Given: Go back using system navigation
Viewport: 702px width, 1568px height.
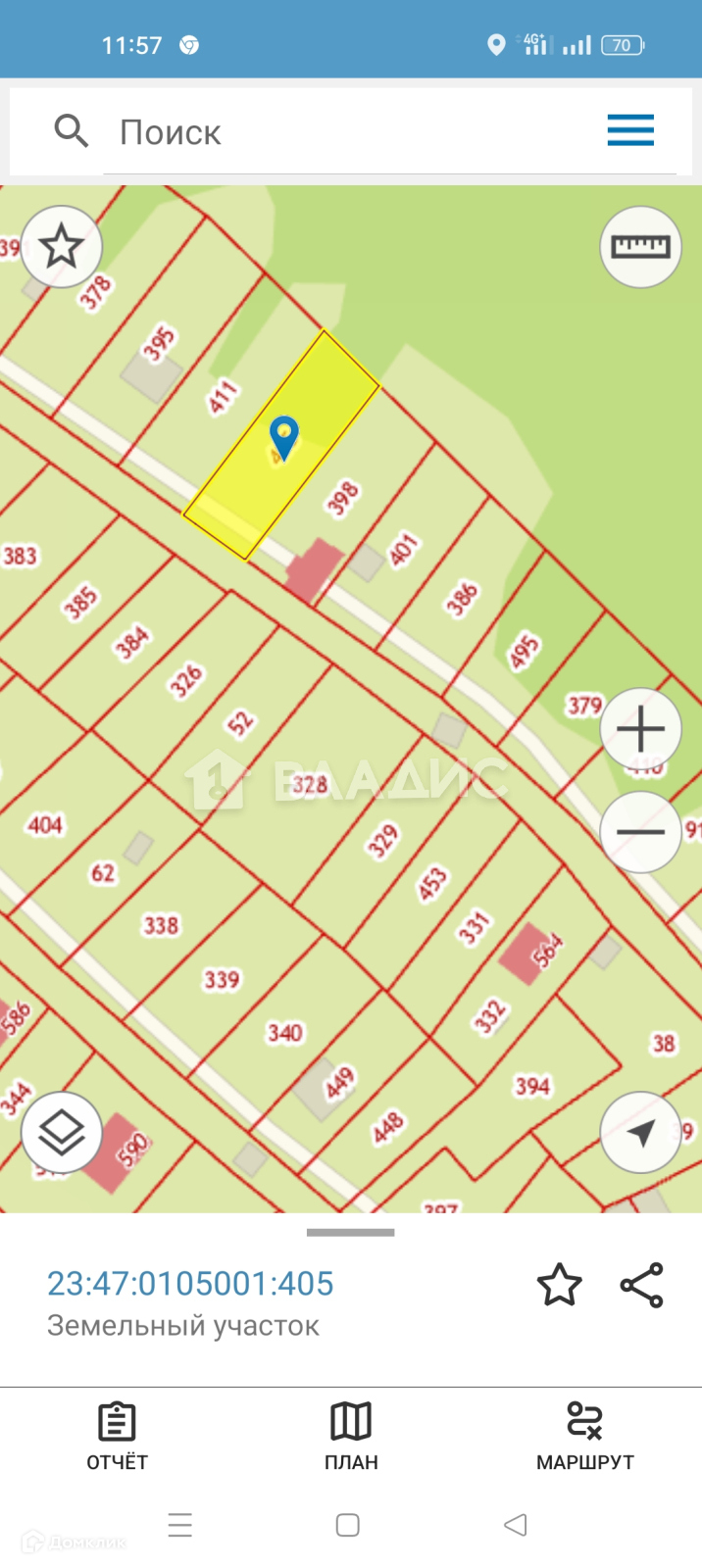Looking at the screenshot, I should coord(516,1525).
